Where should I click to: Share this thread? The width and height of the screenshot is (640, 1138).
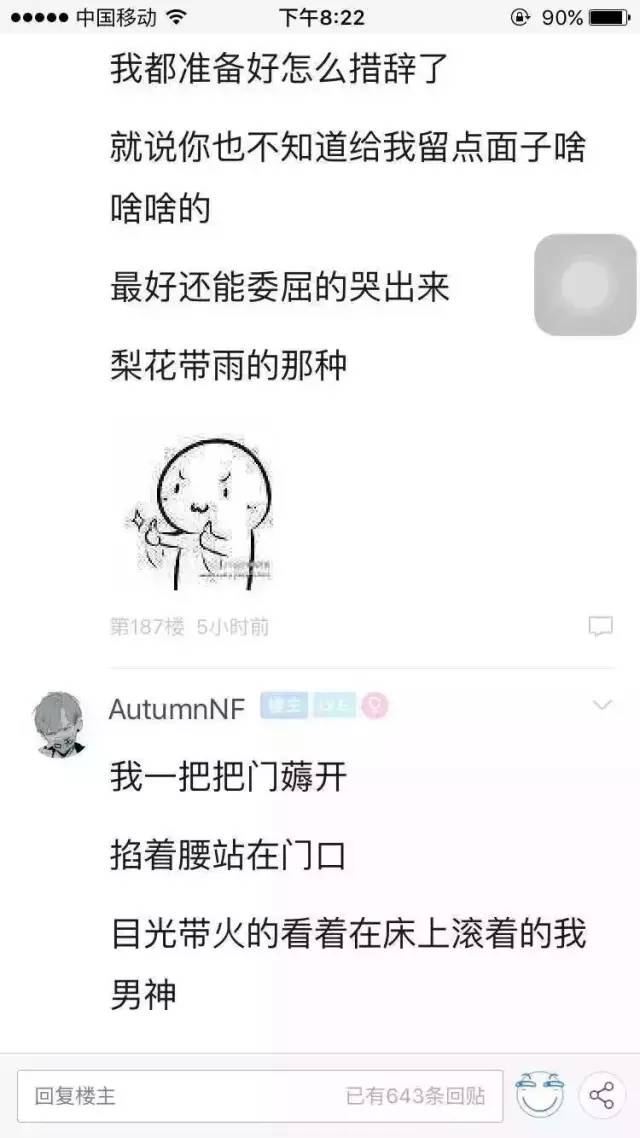tap(601, 1096)
